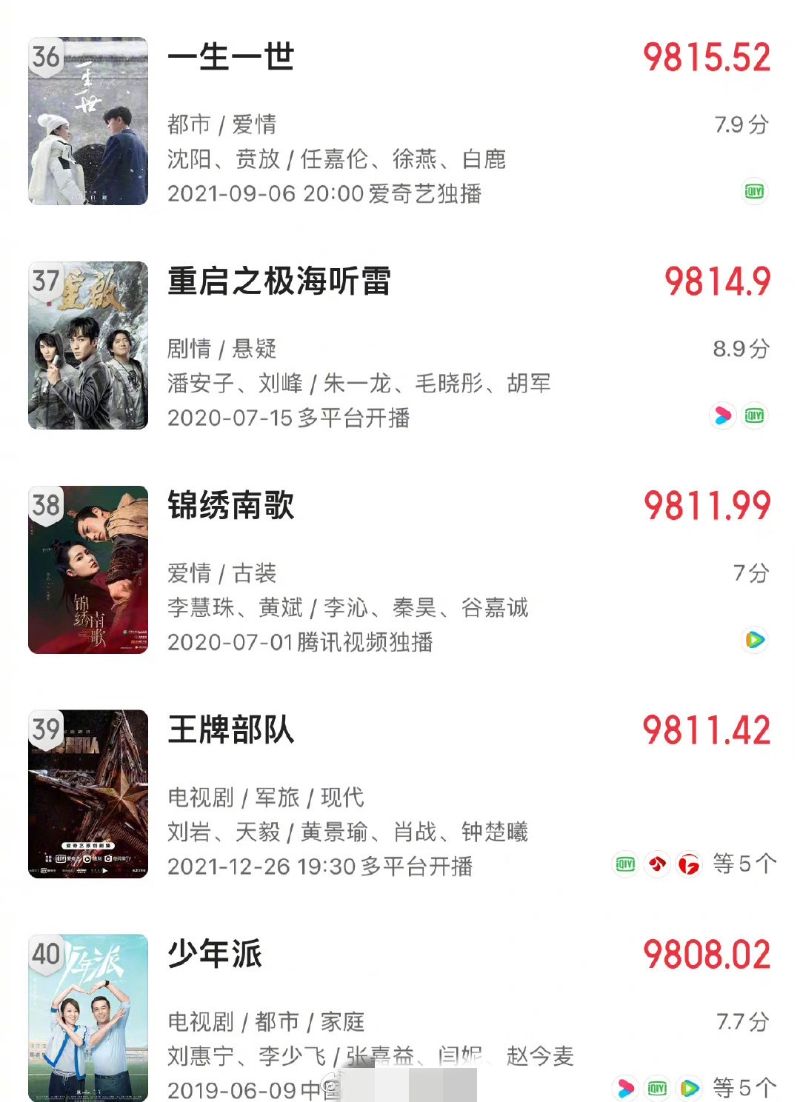800x1102 pixels.
Task: Tap the 少年派 drama row
Action: pyautogui.click(x=215, y=955)
